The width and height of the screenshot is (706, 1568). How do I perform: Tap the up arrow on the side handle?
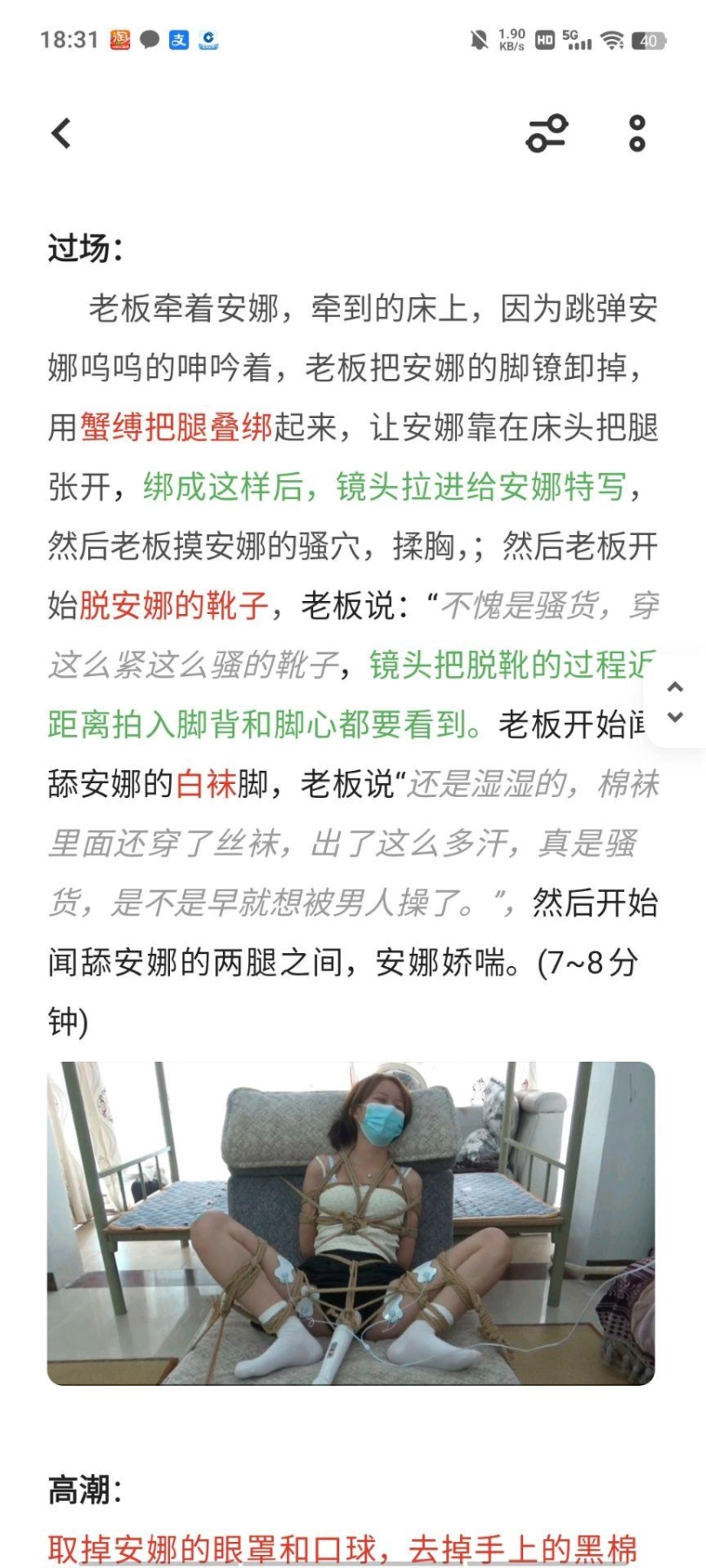point(675,687)
